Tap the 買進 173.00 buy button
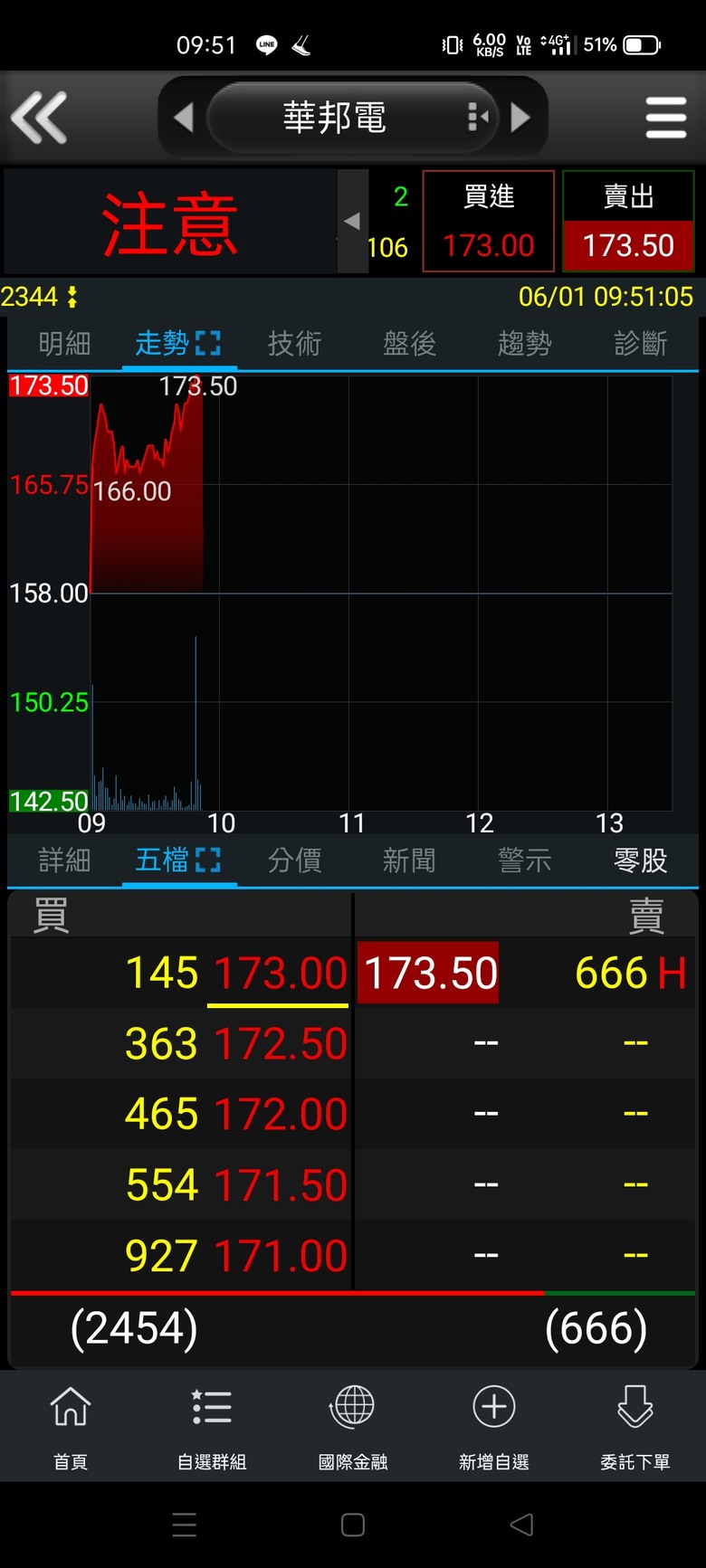Image resolution: width=706 pixels, height=1568 pixels. tap(489, 222)
